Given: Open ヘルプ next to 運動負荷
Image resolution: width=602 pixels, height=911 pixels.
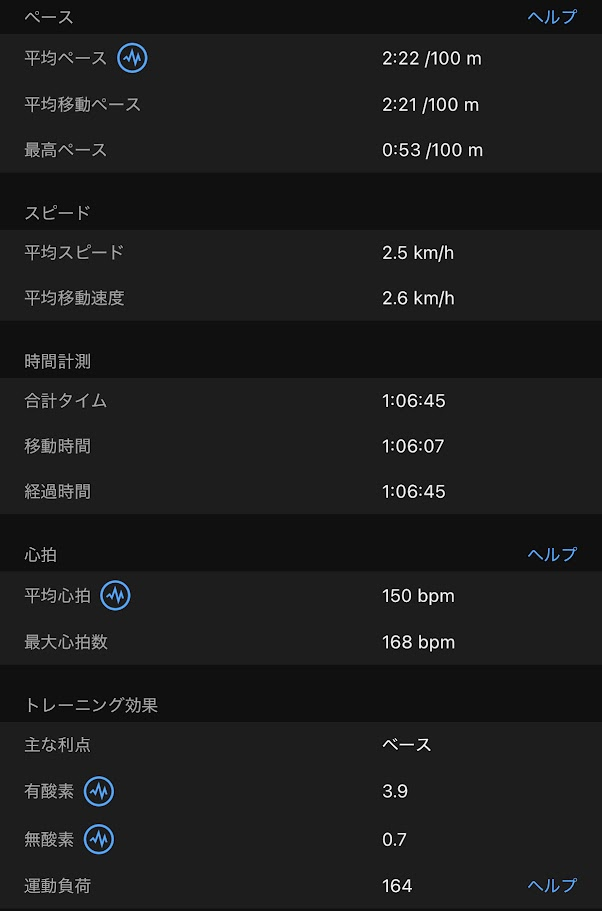Looking at the screenshot, I should tap(552, 885).
